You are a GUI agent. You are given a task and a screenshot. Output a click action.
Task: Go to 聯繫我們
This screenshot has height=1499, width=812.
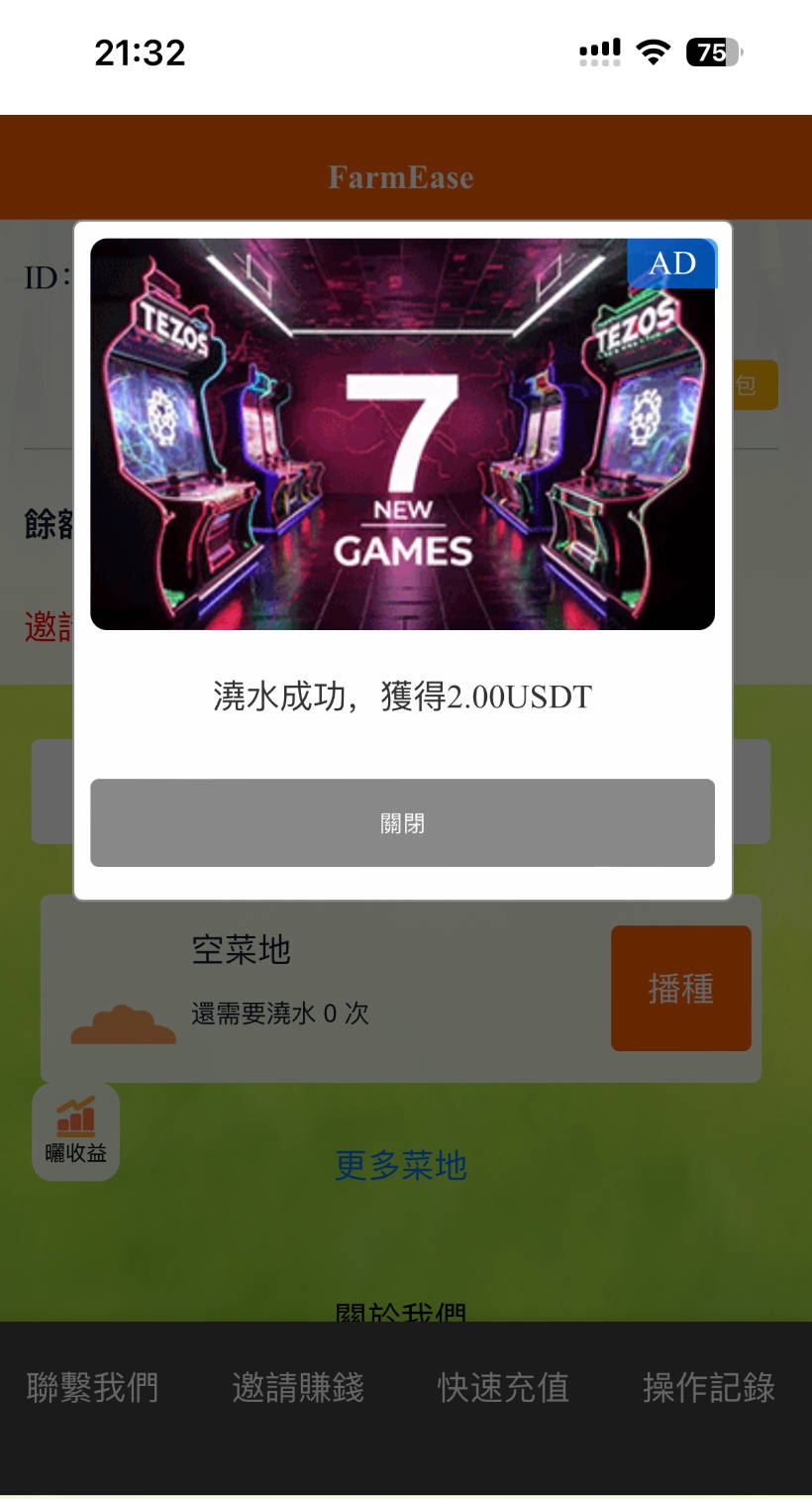[x=92, y=1387]
